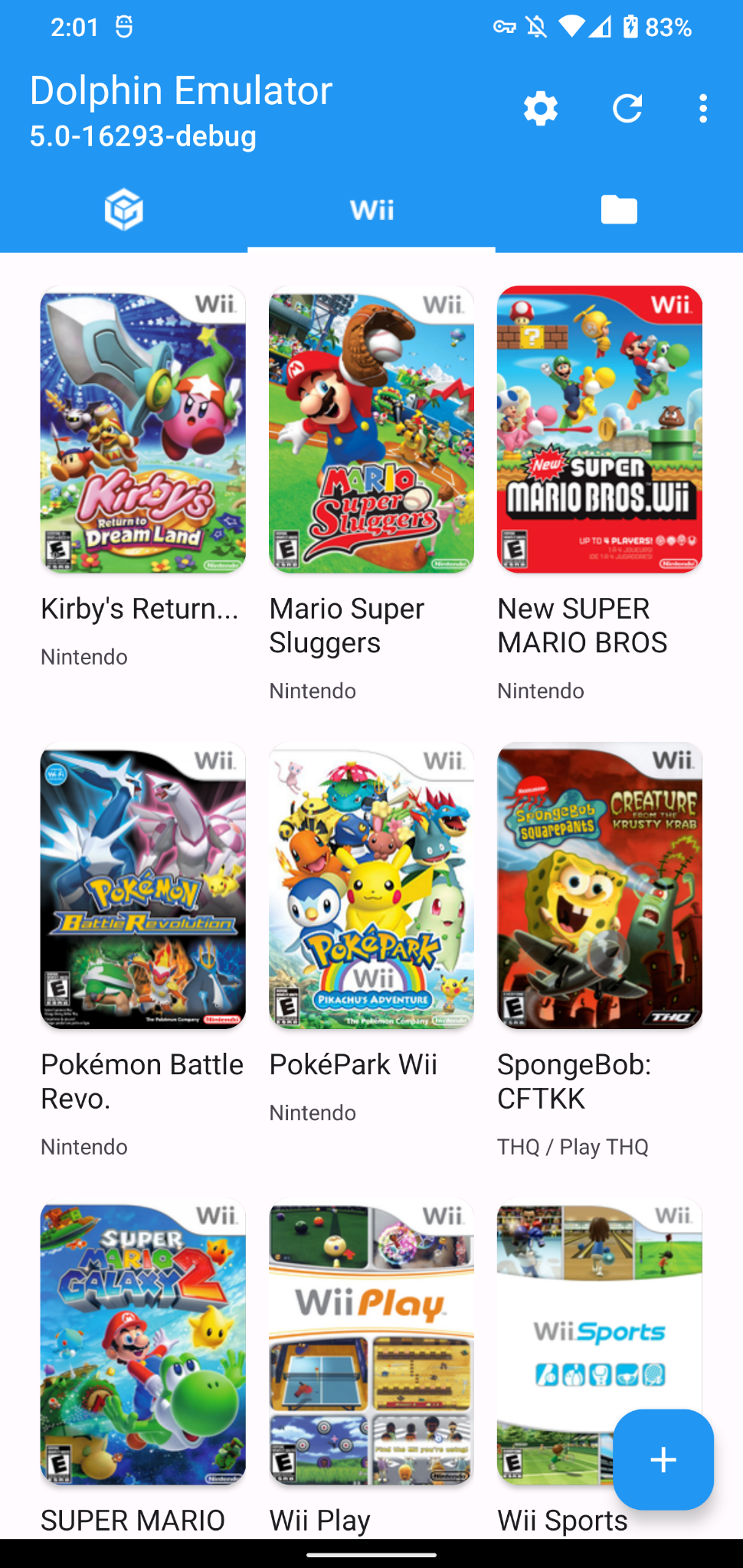Switch to the folder tab
Viewport: 743px width, 1568px height.
[x=619, y=210]
